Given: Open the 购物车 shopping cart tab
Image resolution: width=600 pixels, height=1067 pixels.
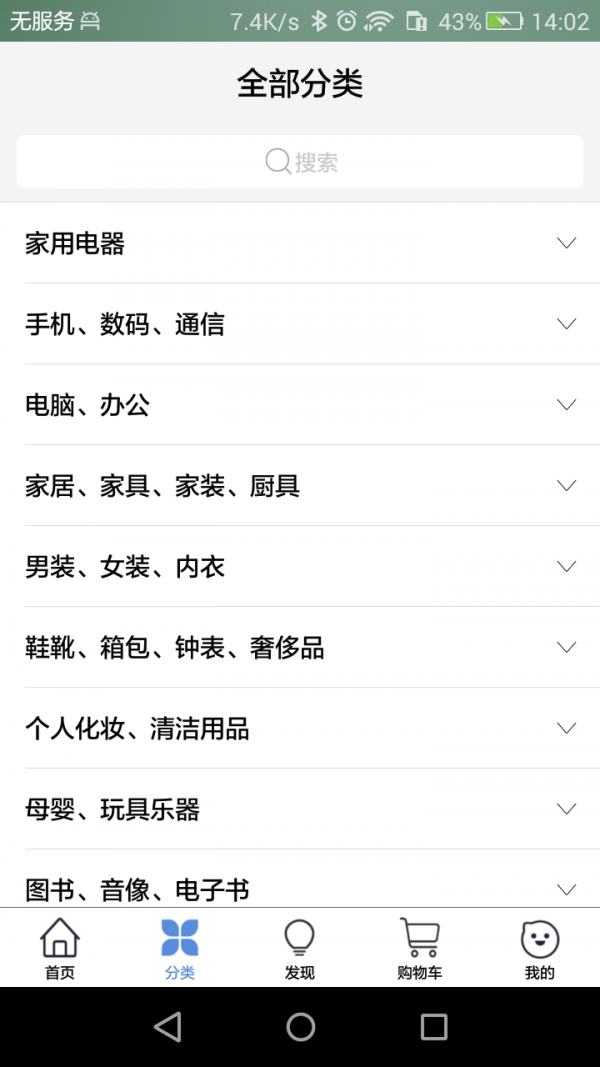Looking at the screenshot, I should tap(420, 948).
